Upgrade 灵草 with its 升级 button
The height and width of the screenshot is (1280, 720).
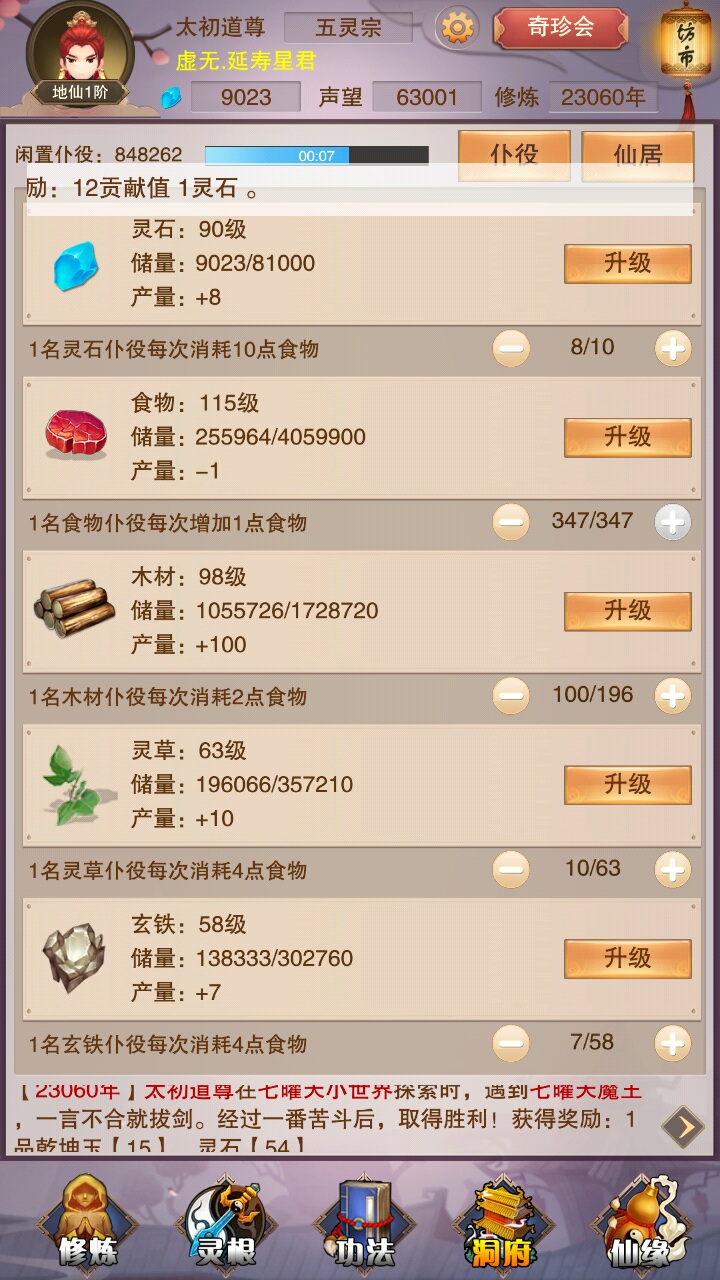pyautogui.click(x=627, y=785)
